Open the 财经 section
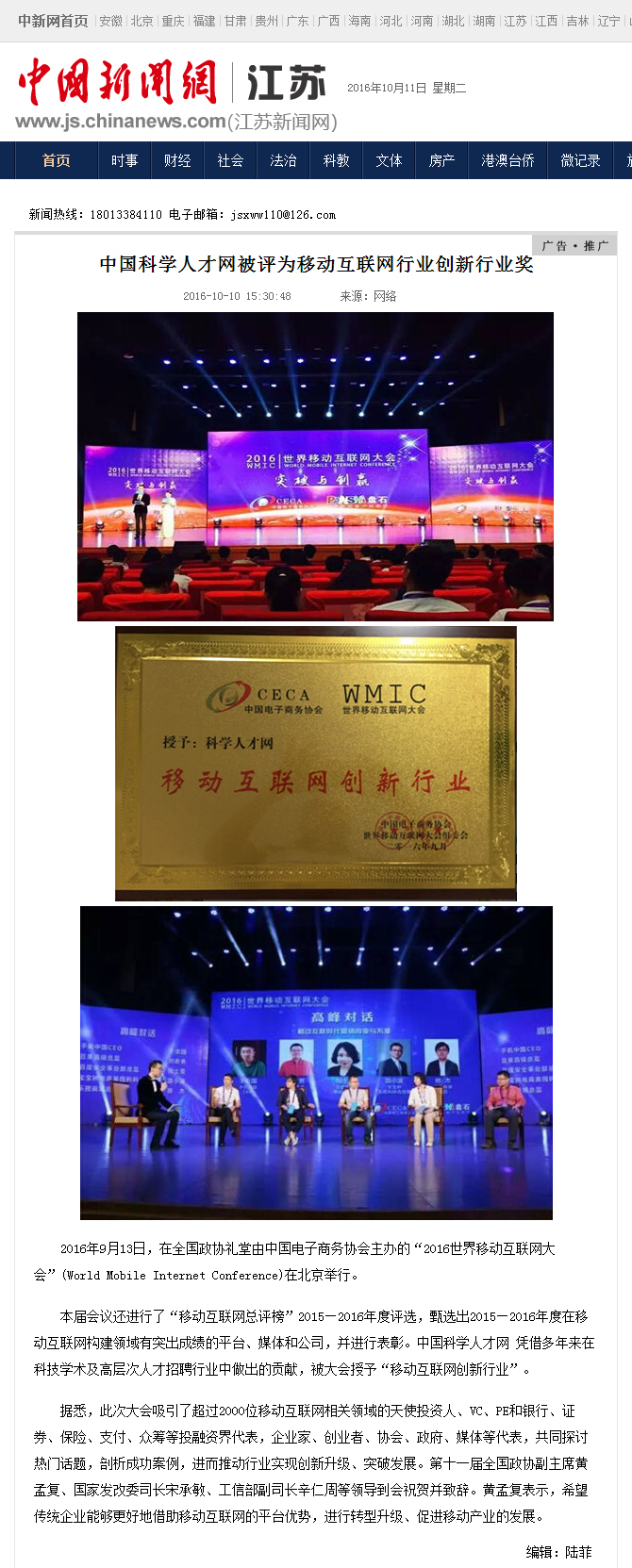The width and height of the screenshot is (632, 1568). point(177,160)
